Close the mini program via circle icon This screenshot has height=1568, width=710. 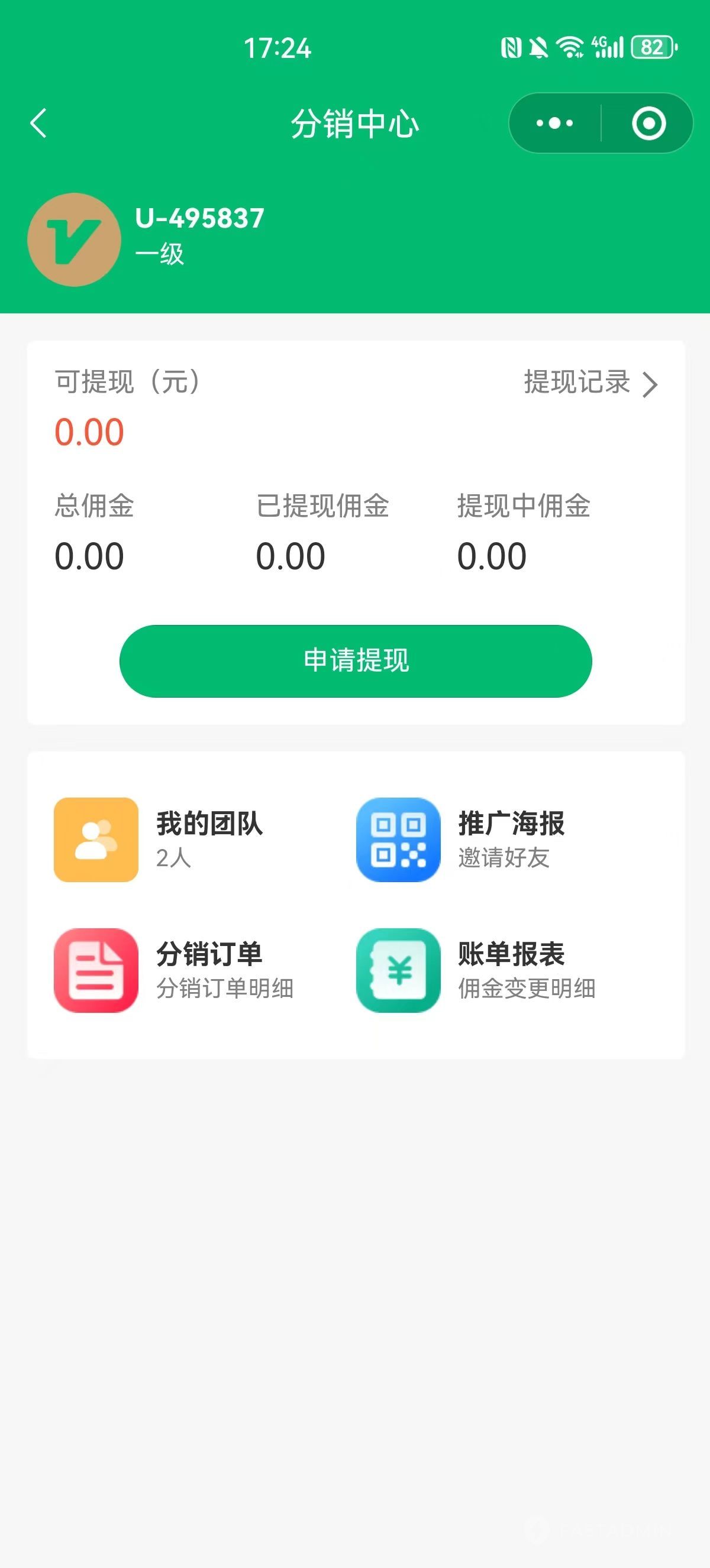pos(648,124)
